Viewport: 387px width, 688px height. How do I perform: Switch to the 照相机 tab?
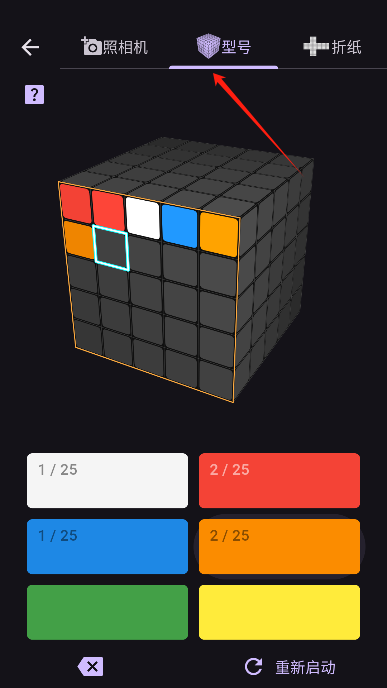115,47
